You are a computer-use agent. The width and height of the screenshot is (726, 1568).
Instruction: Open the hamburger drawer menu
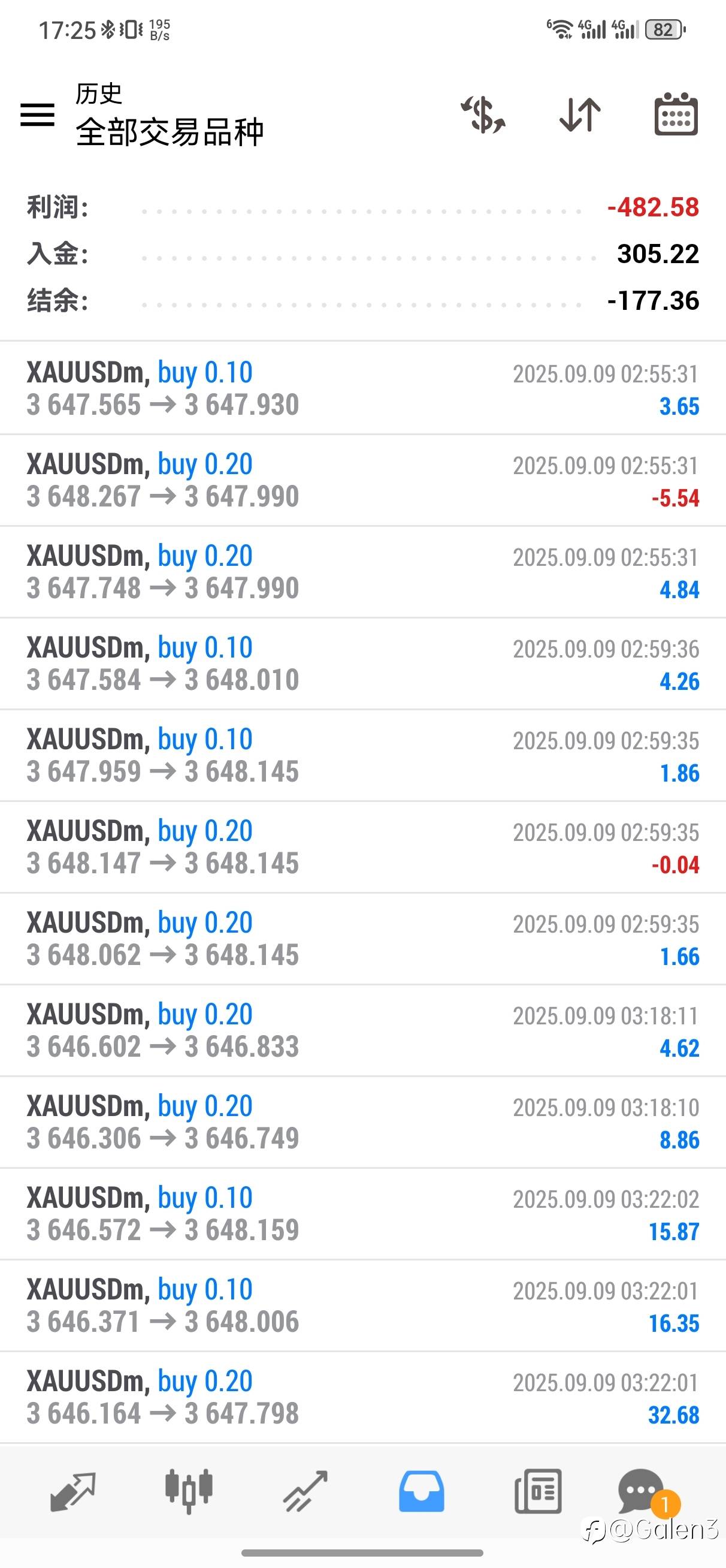pyautogui.click(x=37, y=114)
